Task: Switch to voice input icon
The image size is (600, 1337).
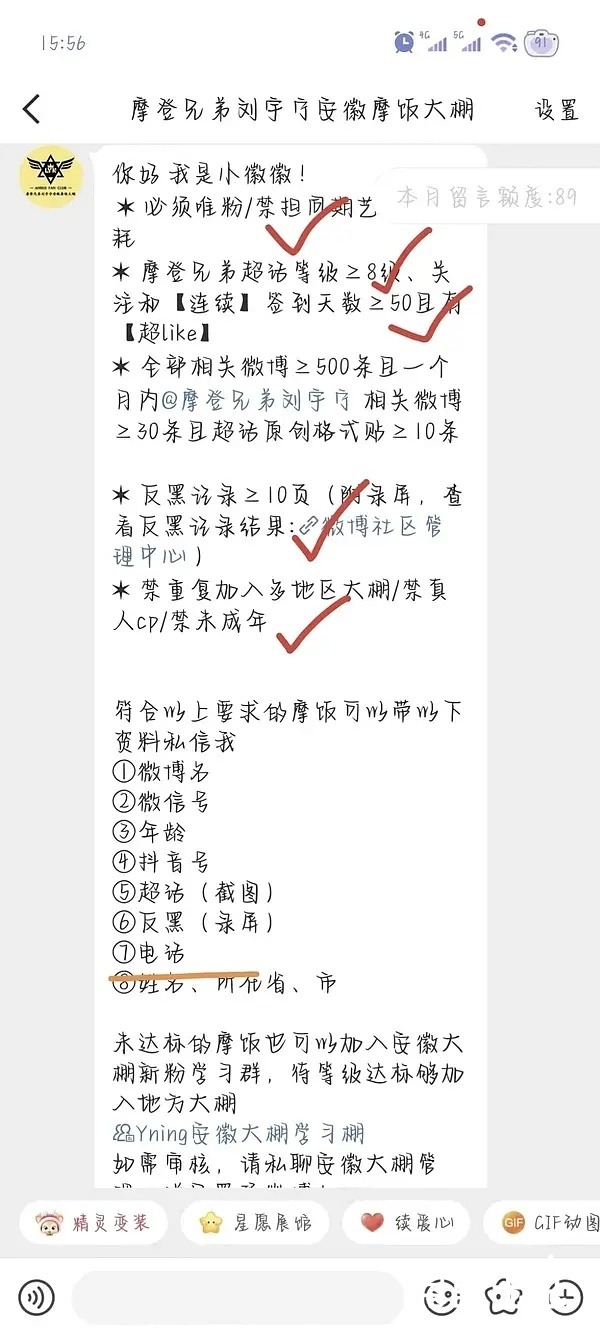Action: [37, 1298]
